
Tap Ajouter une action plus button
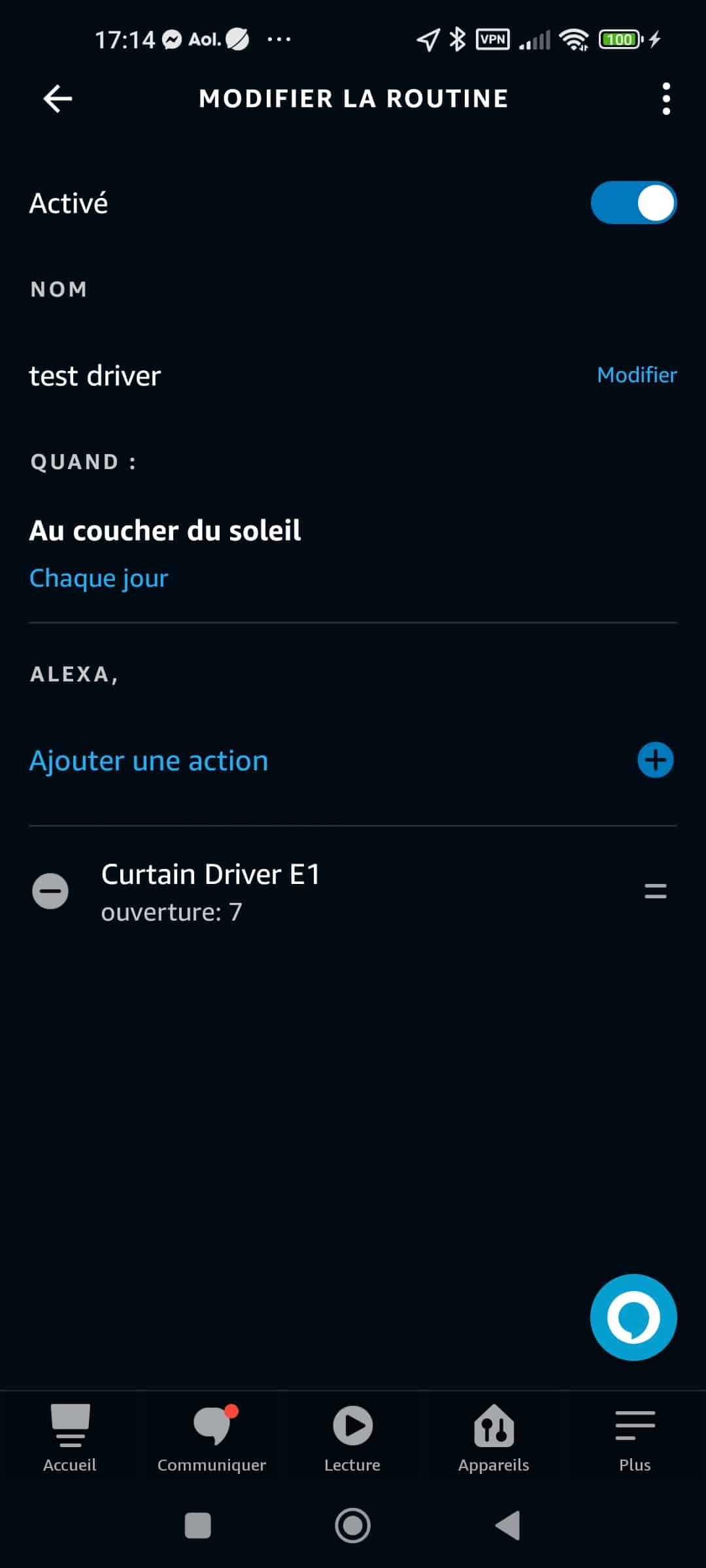tap(655, 760)
